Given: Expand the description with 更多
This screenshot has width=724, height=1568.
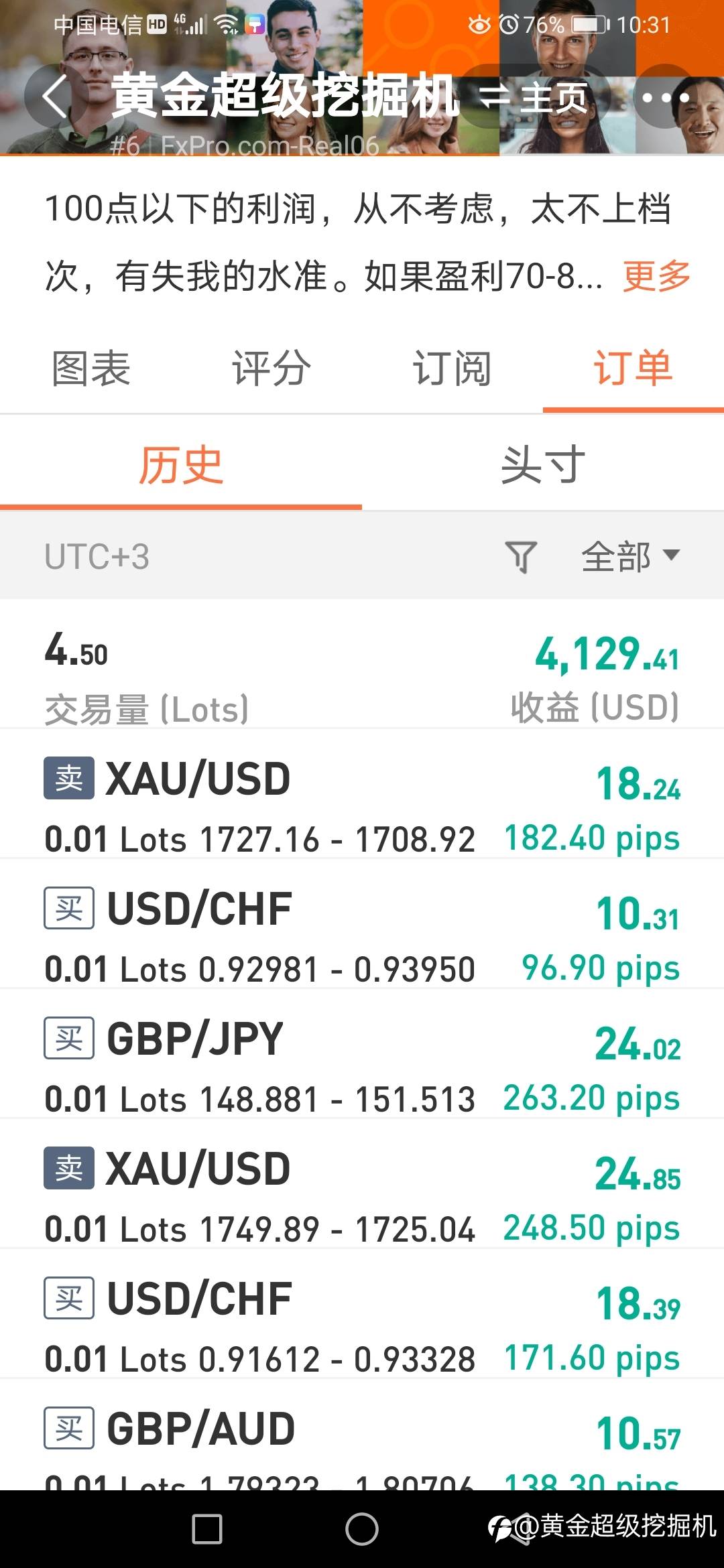Looking at the screenshot, I should [656, 276].
